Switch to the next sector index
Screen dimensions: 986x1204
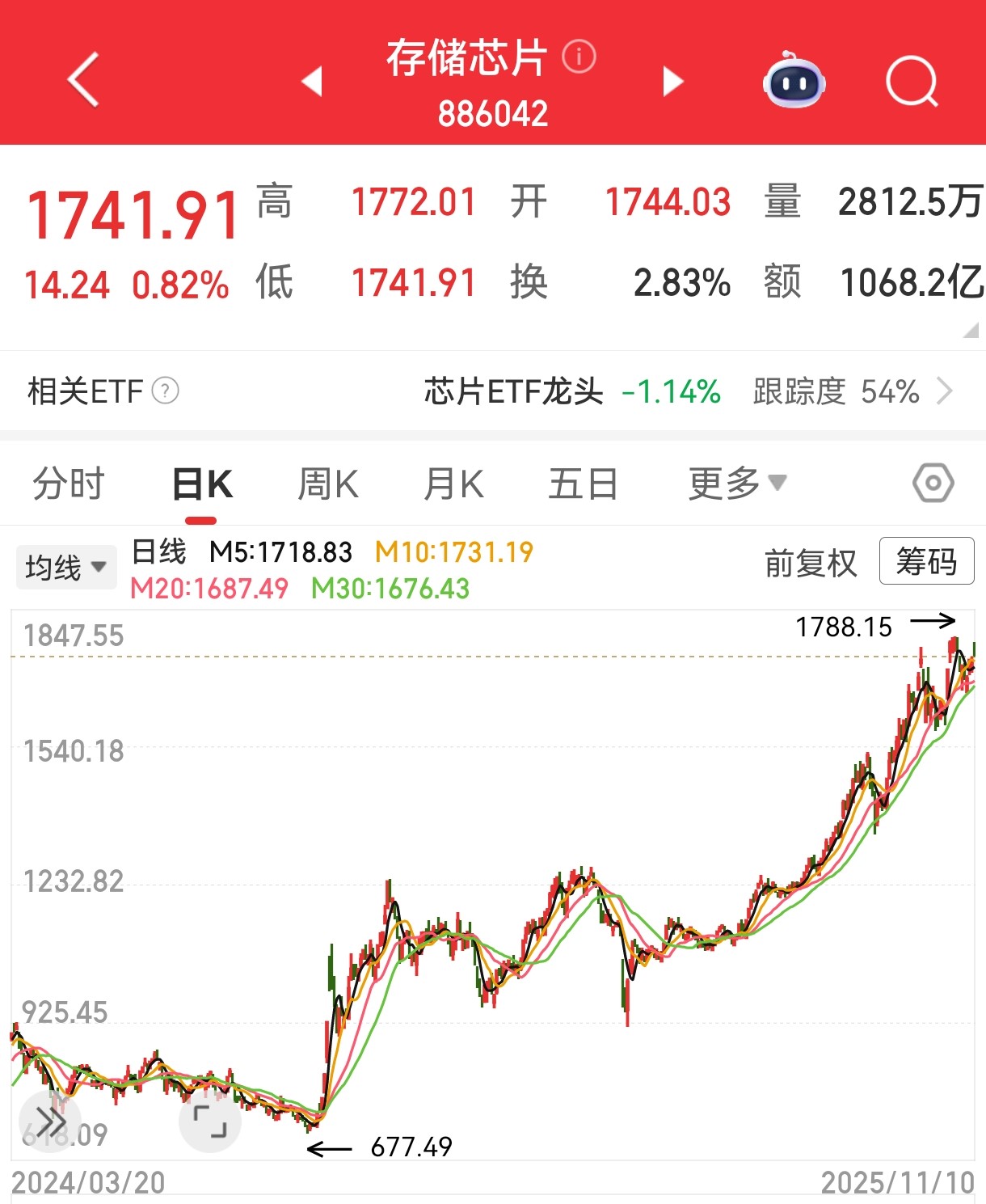point(672,81)
